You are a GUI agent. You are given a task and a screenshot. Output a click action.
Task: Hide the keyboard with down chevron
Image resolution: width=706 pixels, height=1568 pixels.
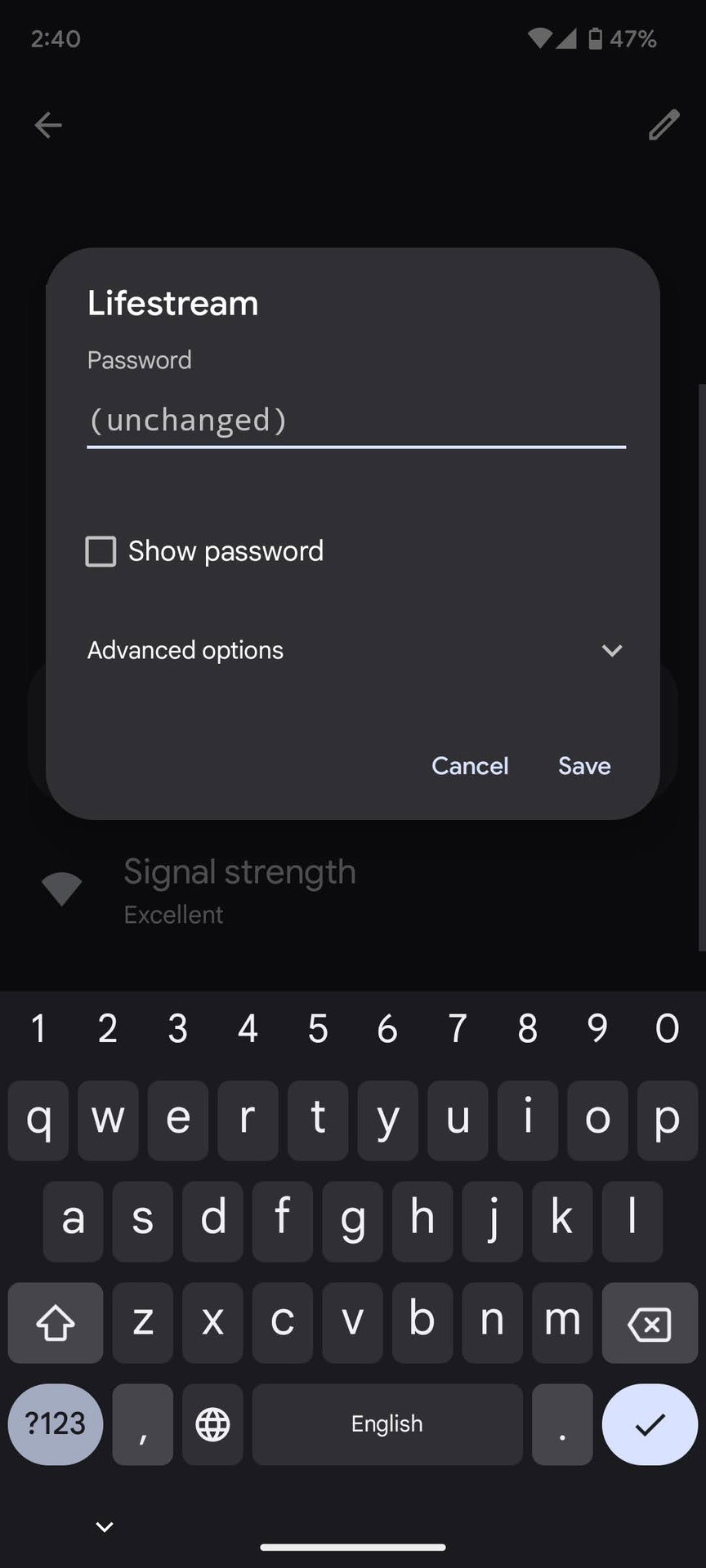105,1526
